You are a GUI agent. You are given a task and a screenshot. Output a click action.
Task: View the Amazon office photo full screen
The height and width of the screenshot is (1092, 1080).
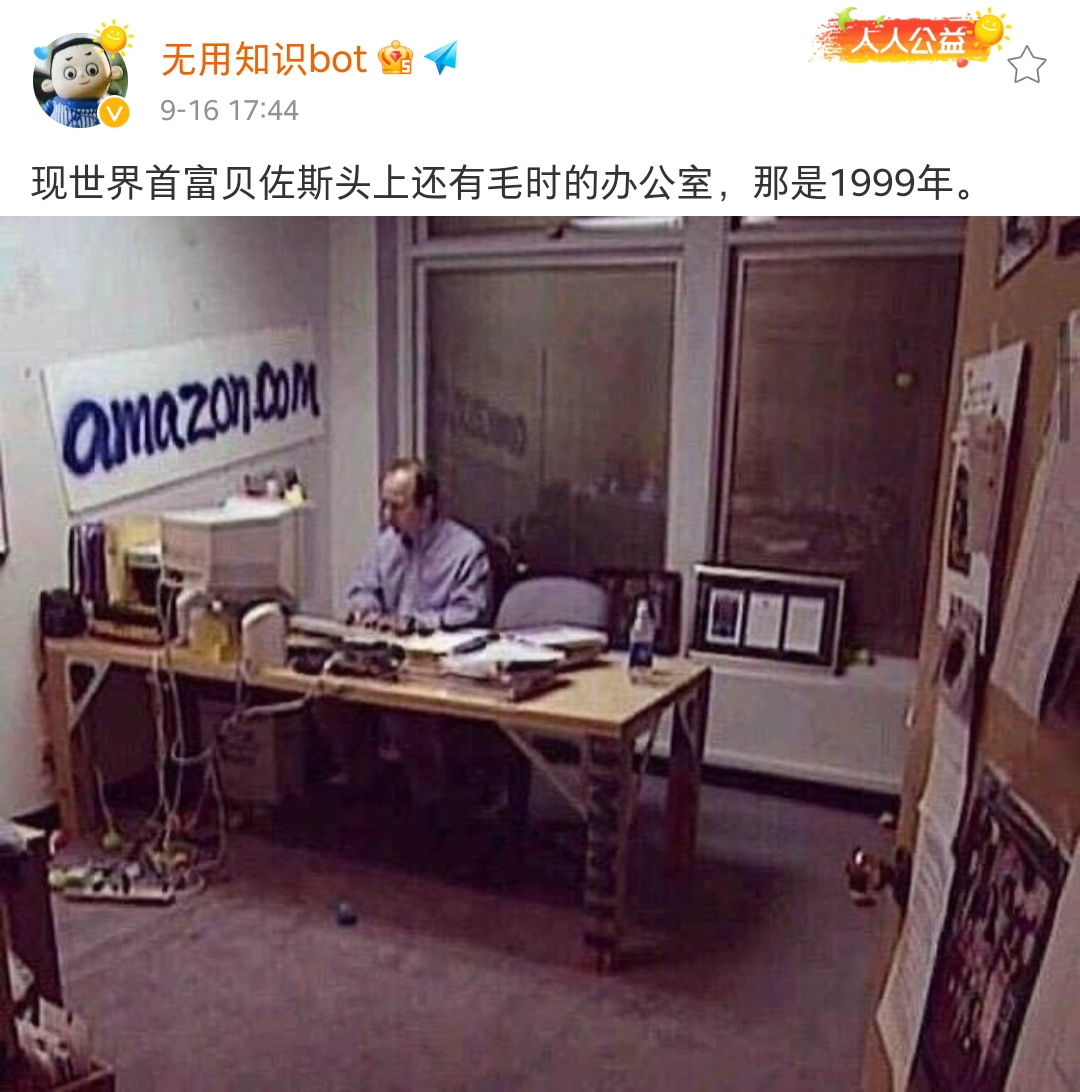(x=540, y=650)
